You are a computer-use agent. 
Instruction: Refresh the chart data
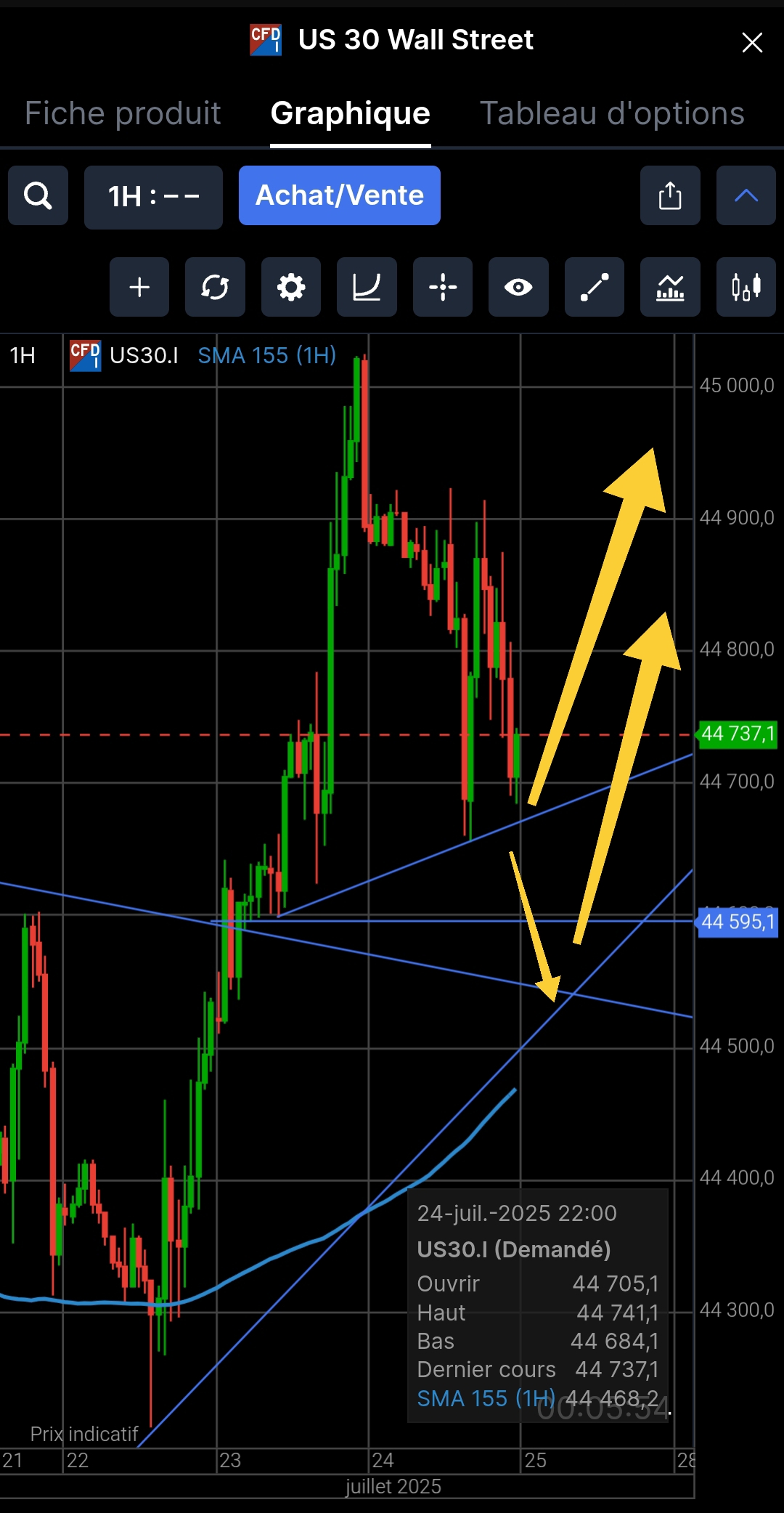click(215, 287)
